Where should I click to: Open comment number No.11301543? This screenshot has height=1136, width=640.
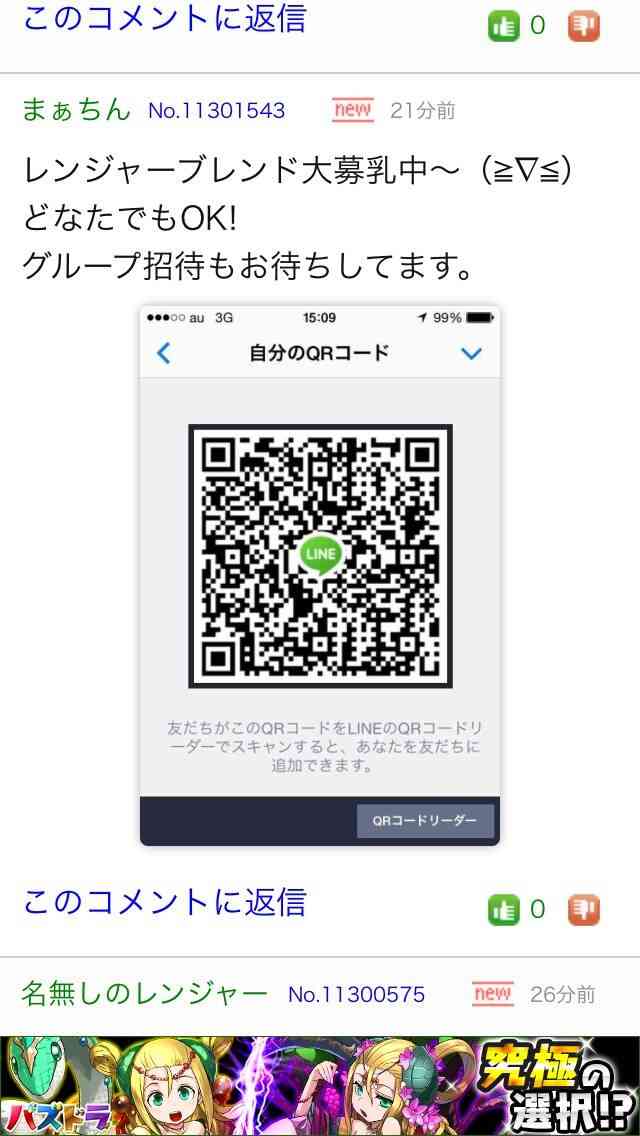[x=217, y=111]
